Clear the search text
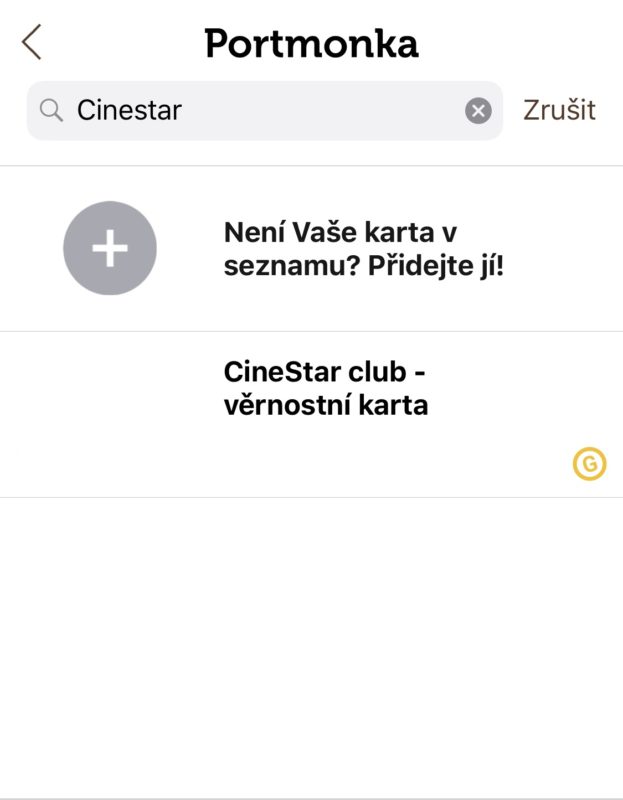This screenshot has width=623, height=800. click(478, 111)
